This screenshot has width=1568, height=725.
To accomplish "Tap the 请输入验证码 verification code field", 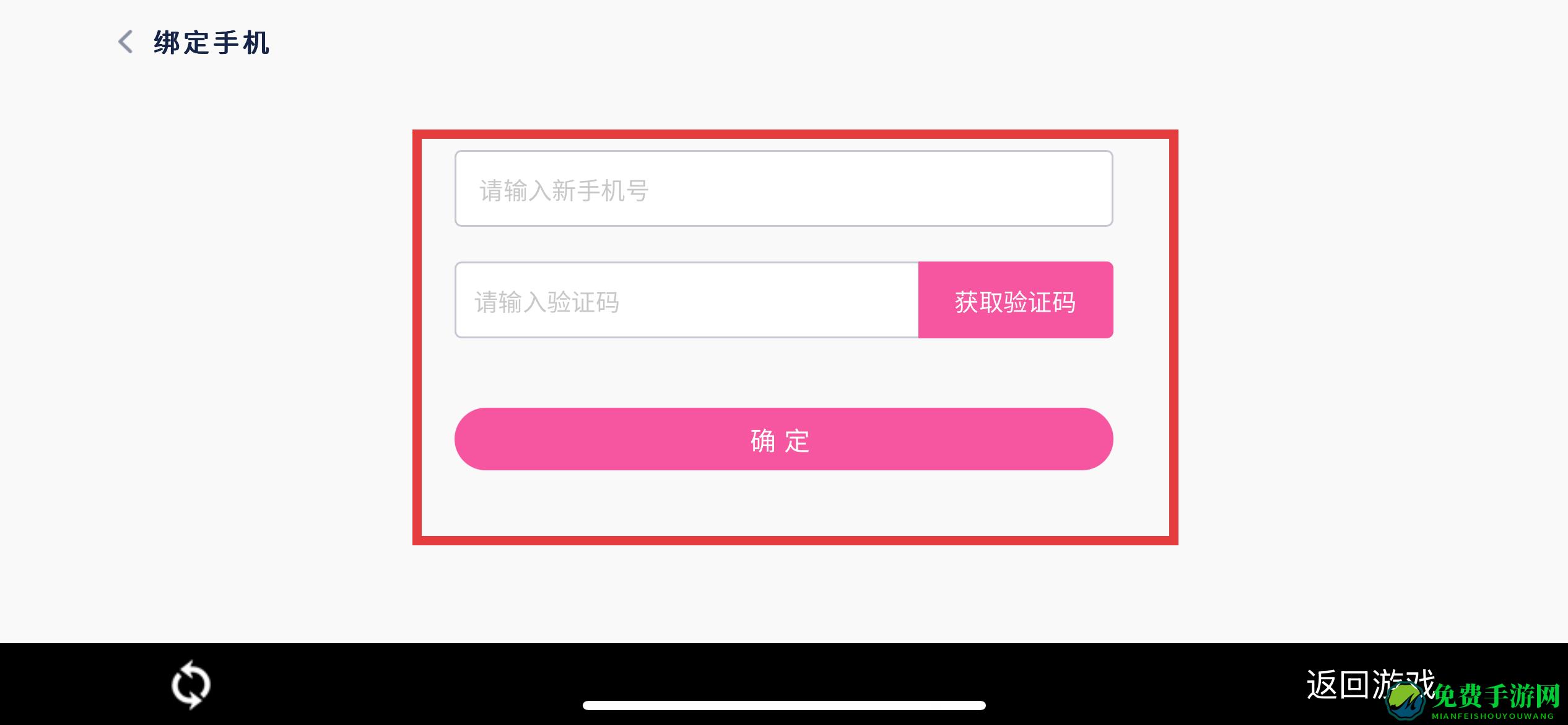I will click(x=686, y=300).
